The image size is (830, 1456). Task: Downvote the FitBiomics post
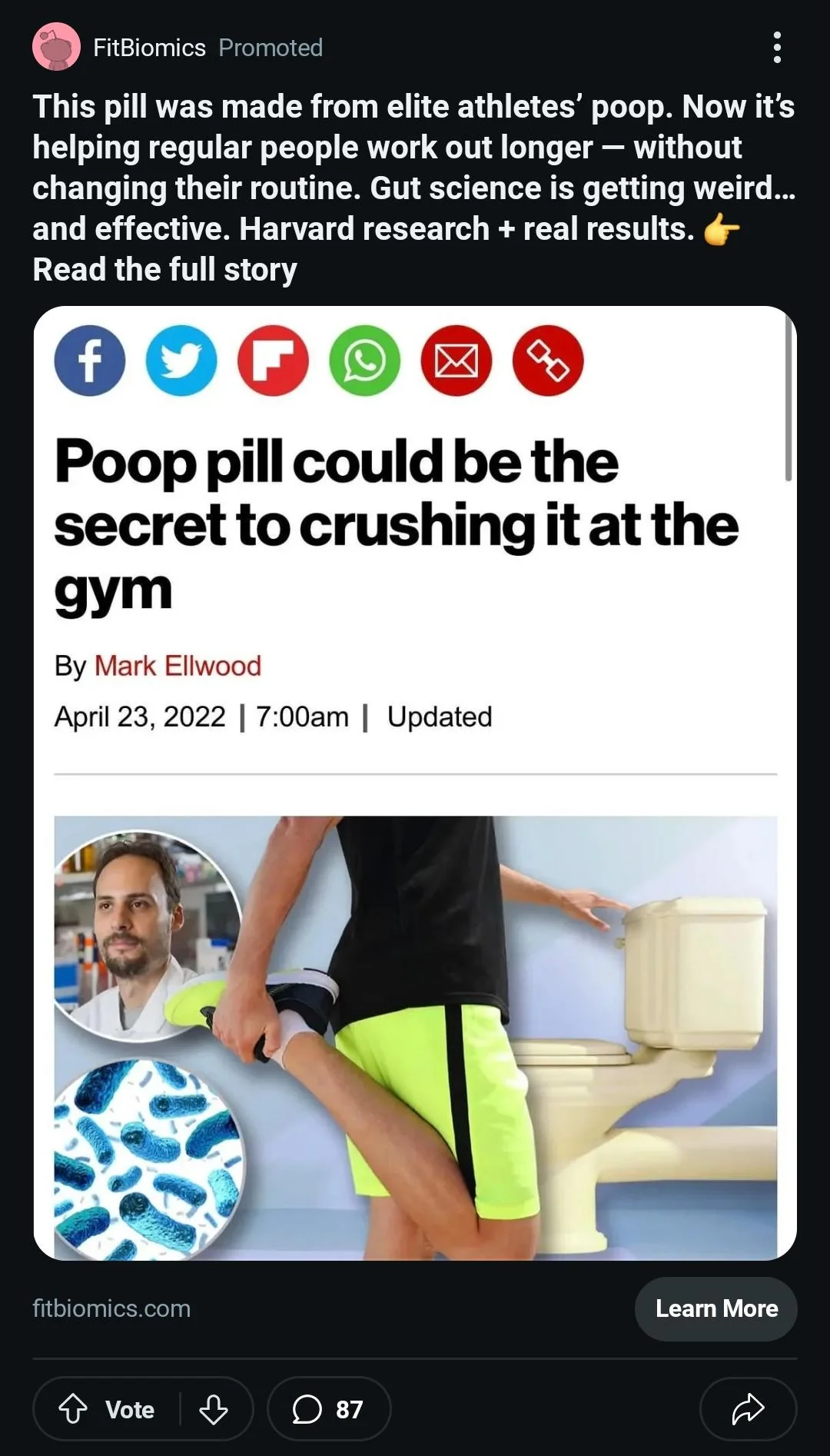(213, 1408)
